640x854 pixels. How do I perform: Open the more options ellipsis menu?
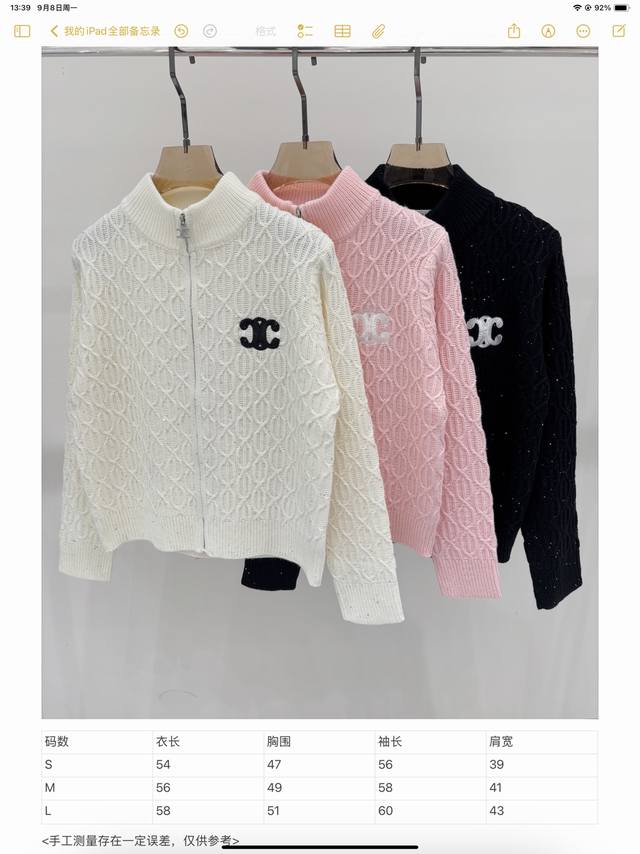(583, 31)
